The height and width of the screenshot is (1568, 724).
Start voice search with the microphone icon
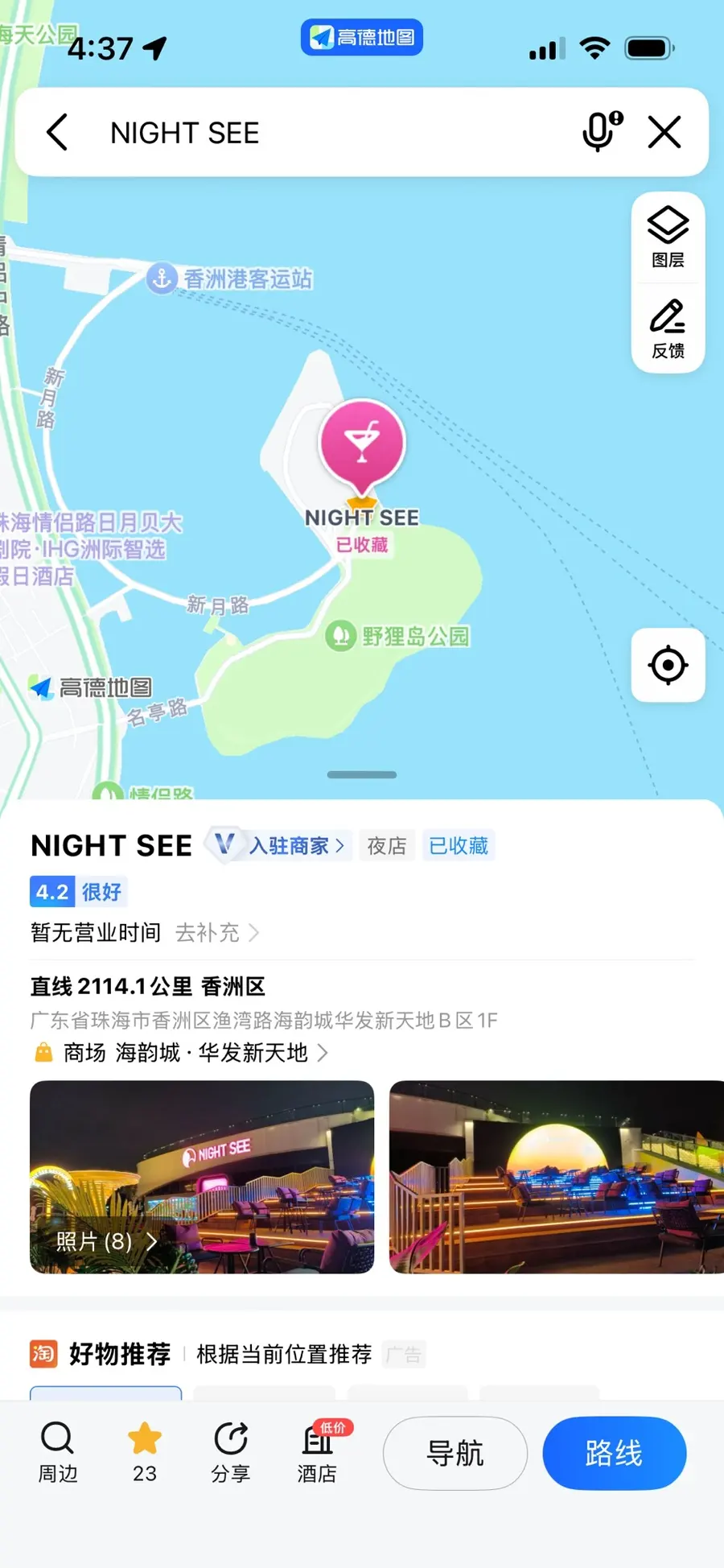pos(603,131)
